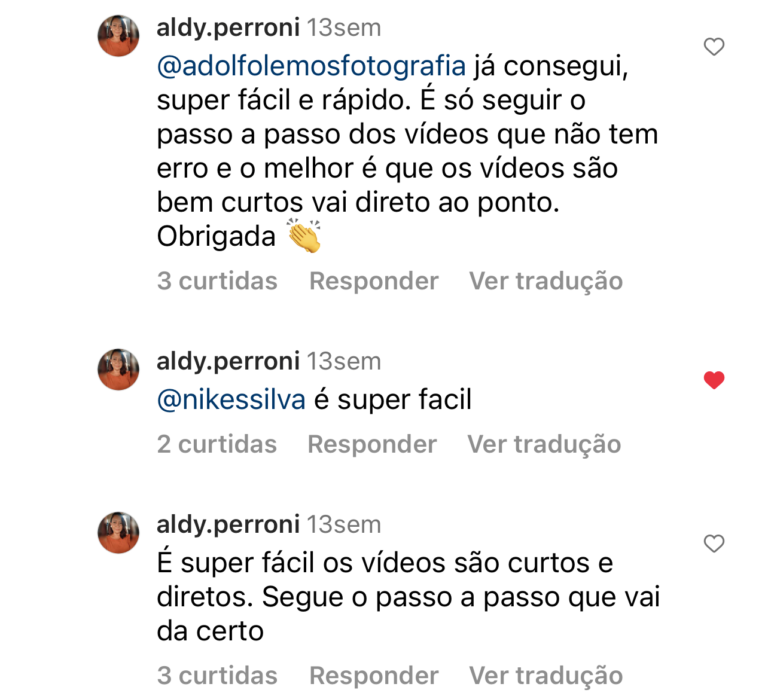Like the comment starting "É super fácil os vídeos"
Image resolution: width=768 pixels, height=699 pixels.
(713, 544)
